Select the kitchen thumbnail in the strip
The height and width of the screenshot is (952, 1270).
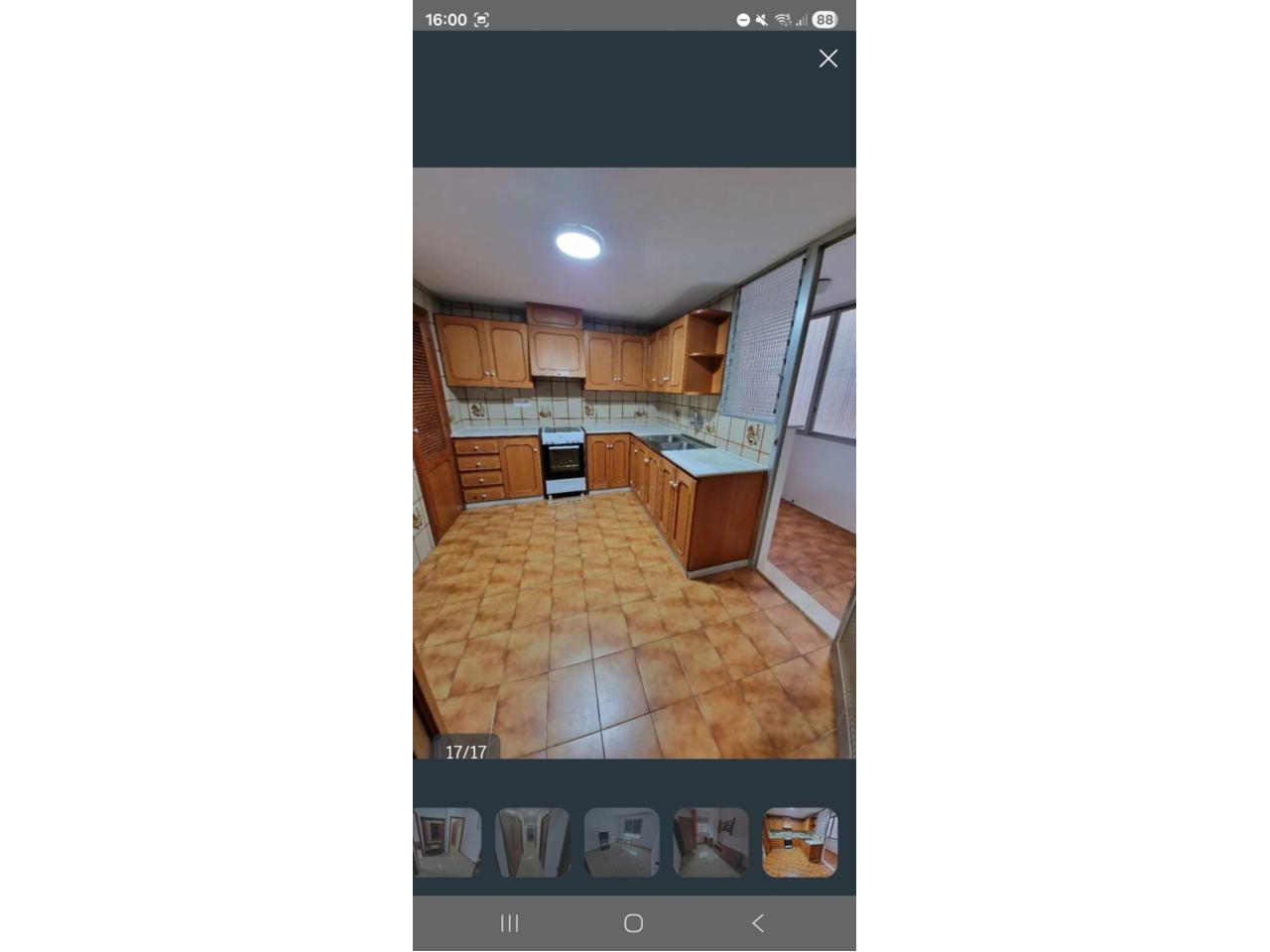tap(800, 842)
